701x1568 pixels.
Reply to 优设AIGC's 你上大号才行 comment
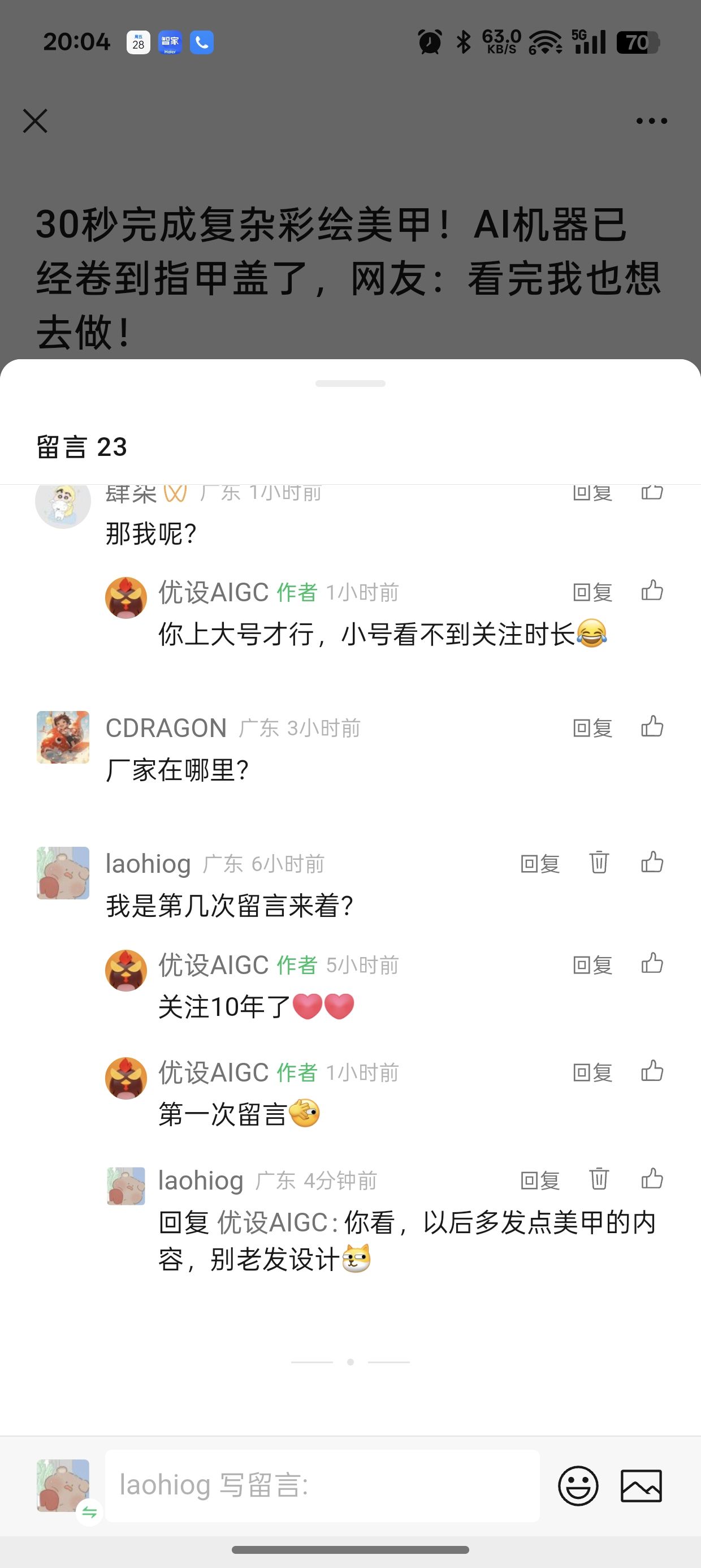[592, 592]
